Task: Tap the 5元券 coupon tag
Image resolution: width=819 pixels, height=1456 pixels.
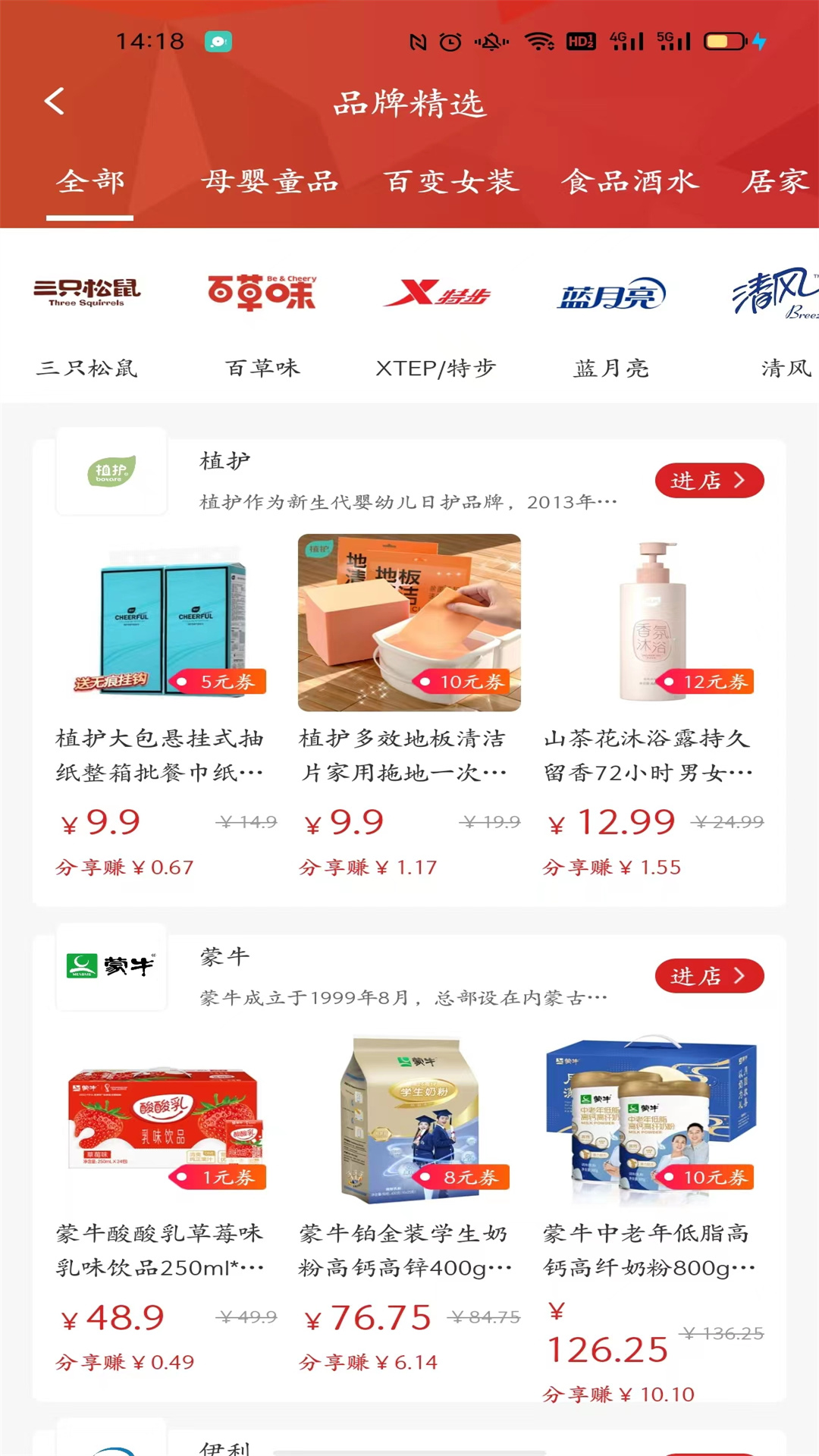Action: tap(219, 682)
